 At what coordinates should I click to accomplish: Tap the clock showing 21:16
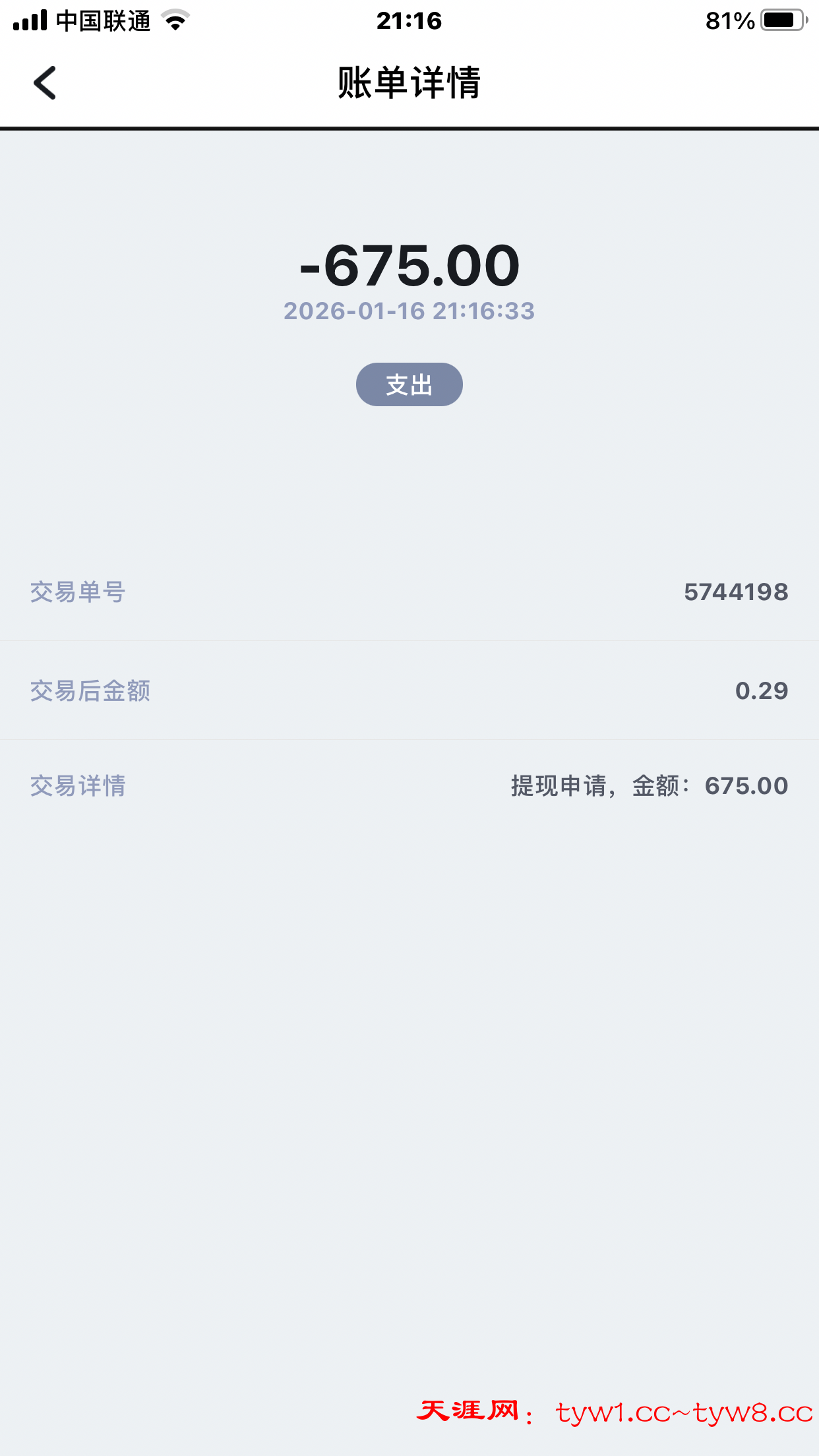click(409, 22)
